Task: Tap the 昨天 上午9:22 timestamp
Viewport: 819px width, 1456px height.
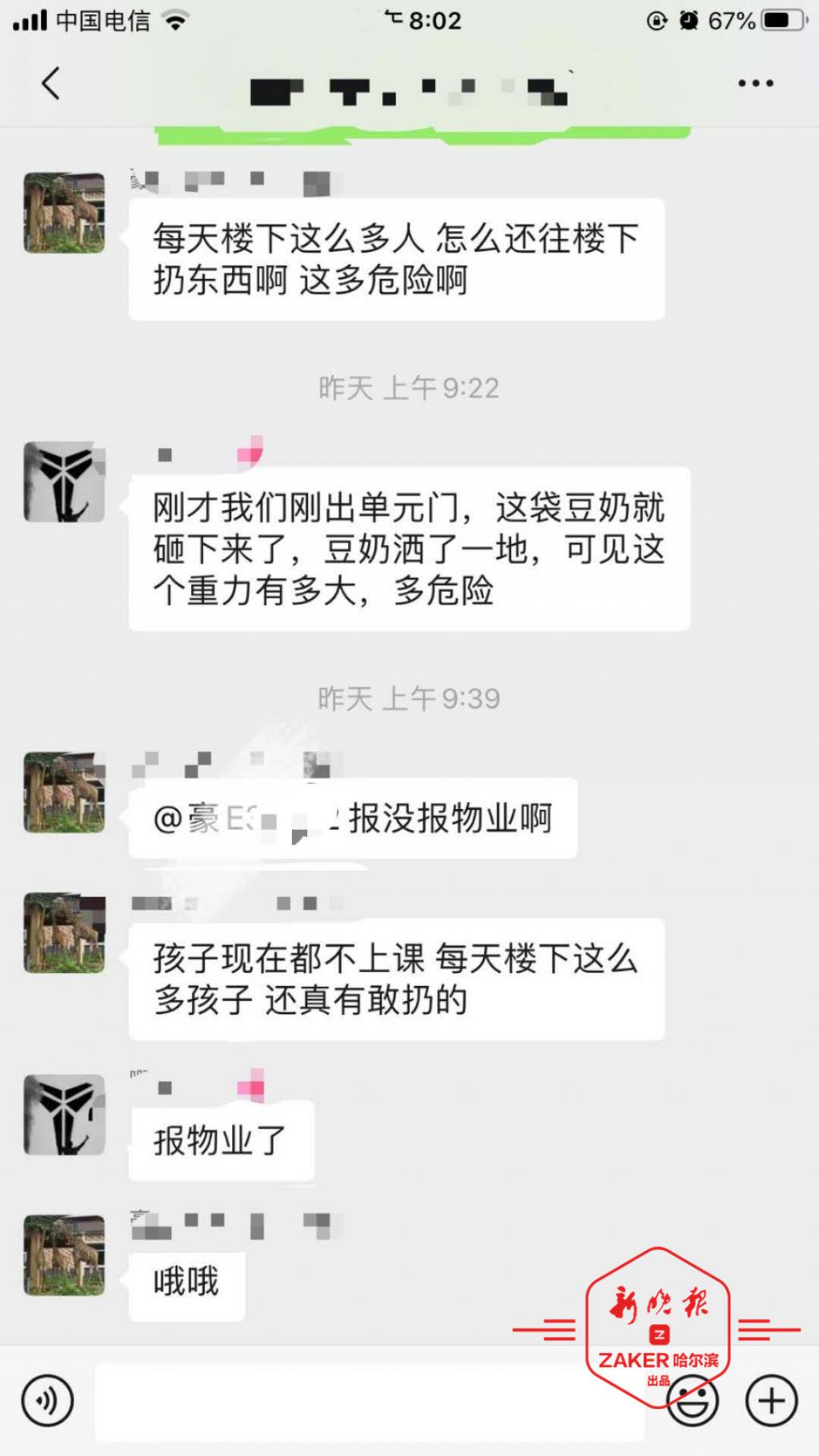Action: (409, 387)
